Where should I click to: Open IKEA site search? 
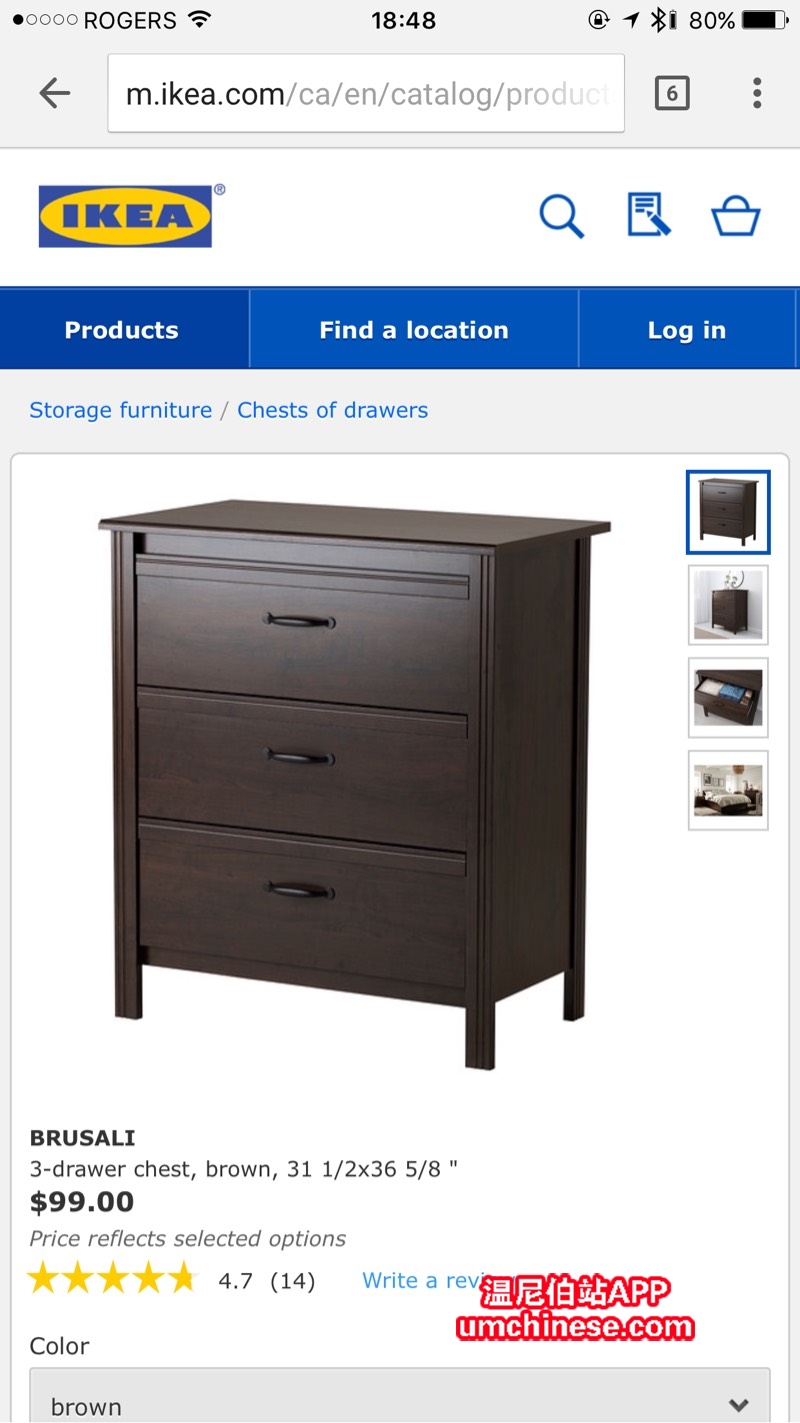[x=561, y=216]
